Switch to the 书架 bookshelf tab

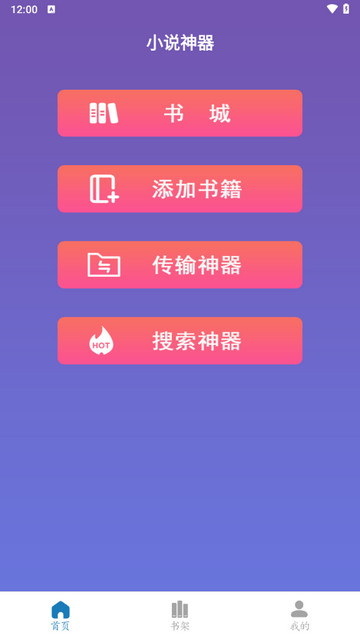[180, 616]
